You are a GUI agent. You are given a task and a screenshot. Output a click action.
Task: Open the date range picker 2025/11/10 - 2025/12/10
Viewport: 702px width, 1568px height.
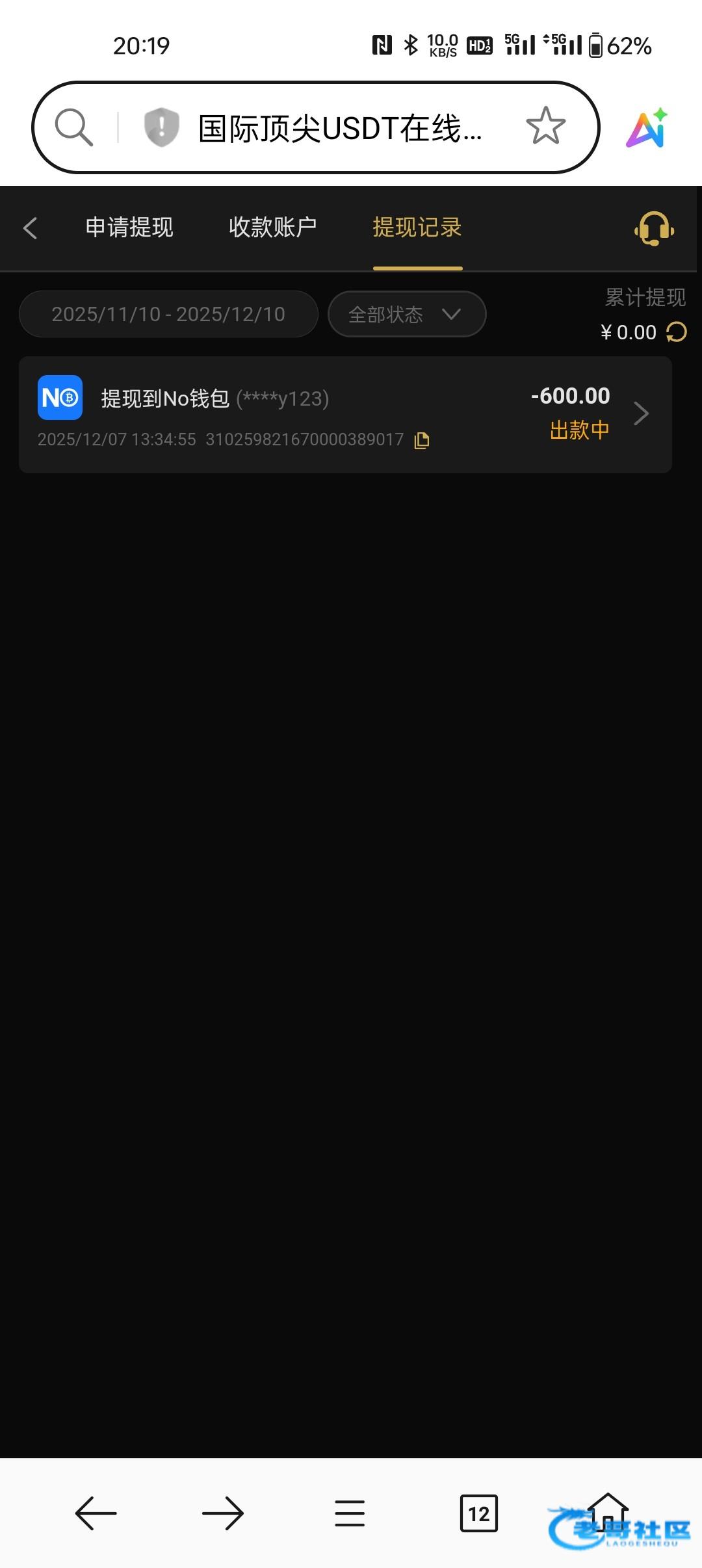coord(168,315)
